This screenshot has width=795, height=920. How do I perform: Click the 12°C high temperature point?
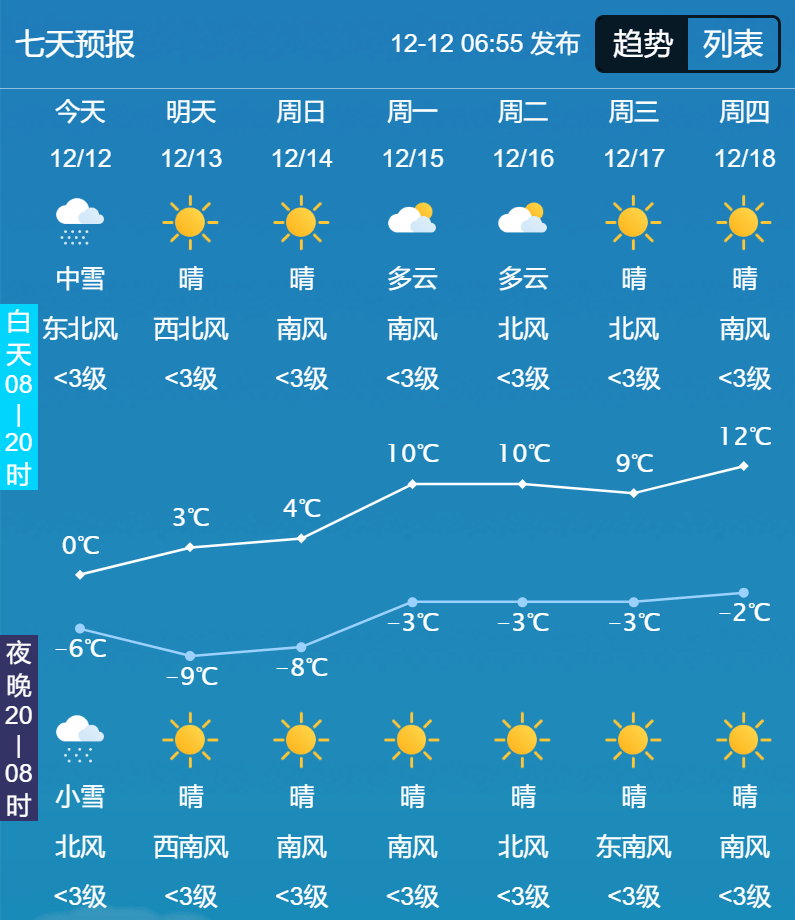[743, 464]
